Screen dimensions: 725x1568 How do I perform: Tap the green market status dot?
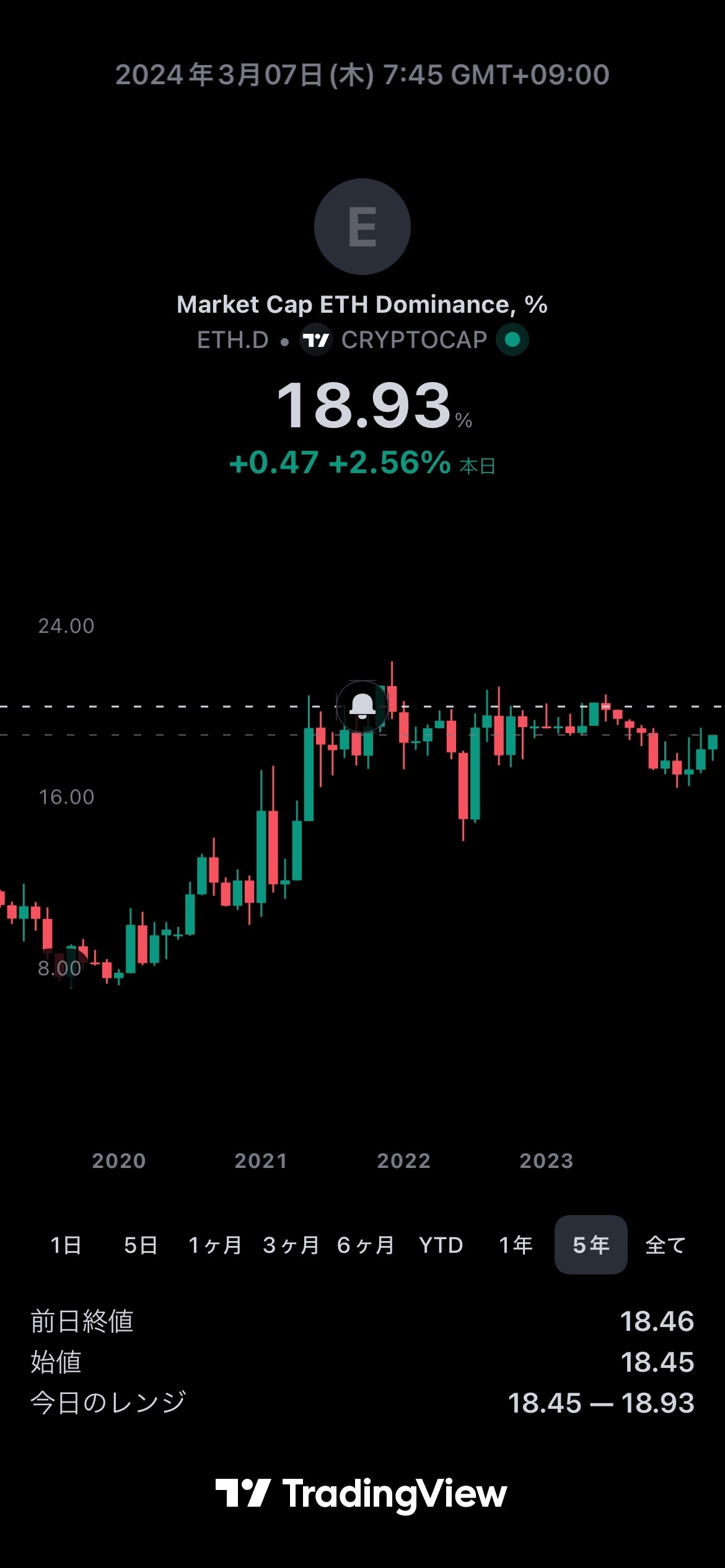511,339
